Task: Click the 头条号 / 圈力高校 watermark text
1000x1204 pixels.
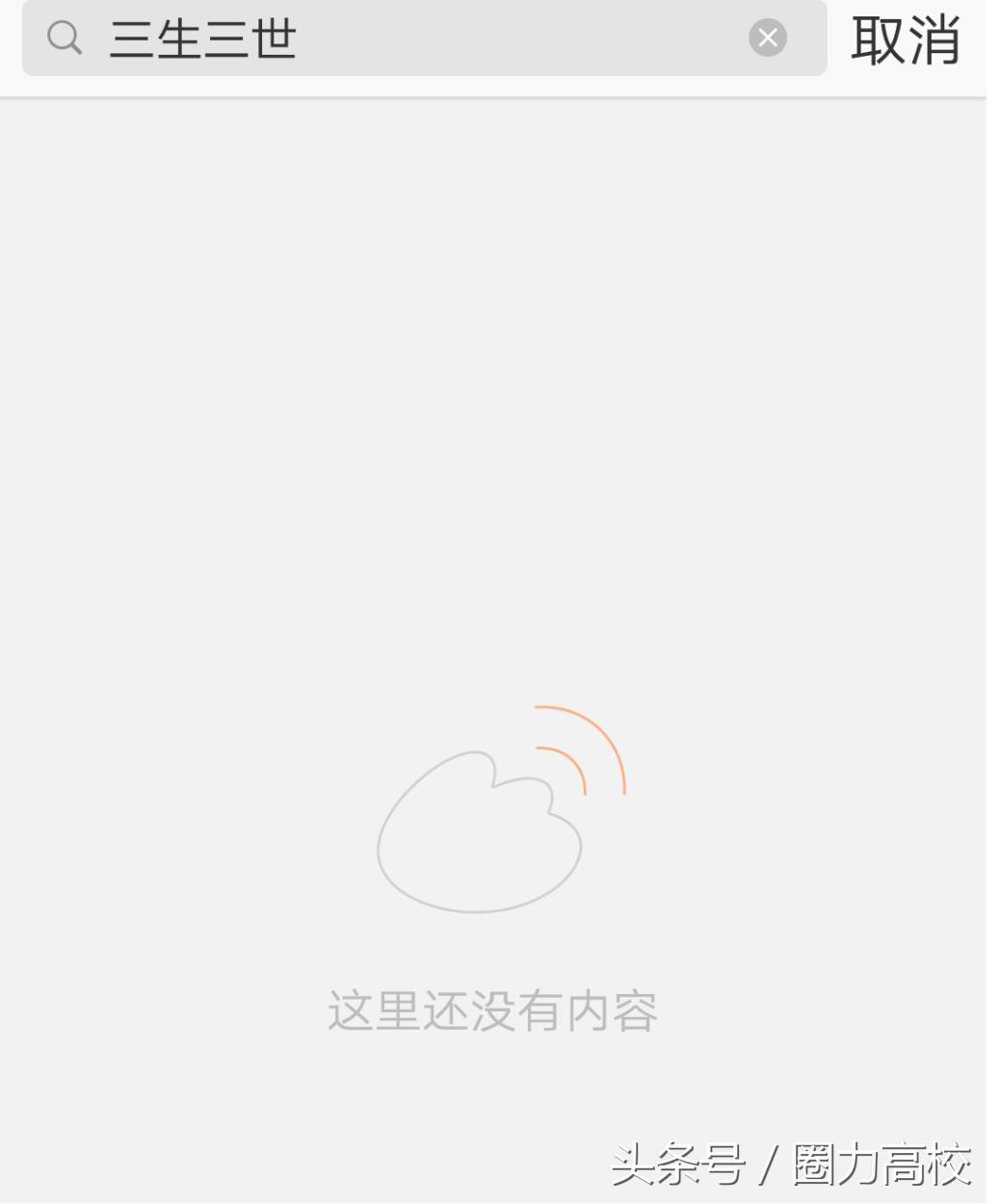Action: pos(790,1164)
